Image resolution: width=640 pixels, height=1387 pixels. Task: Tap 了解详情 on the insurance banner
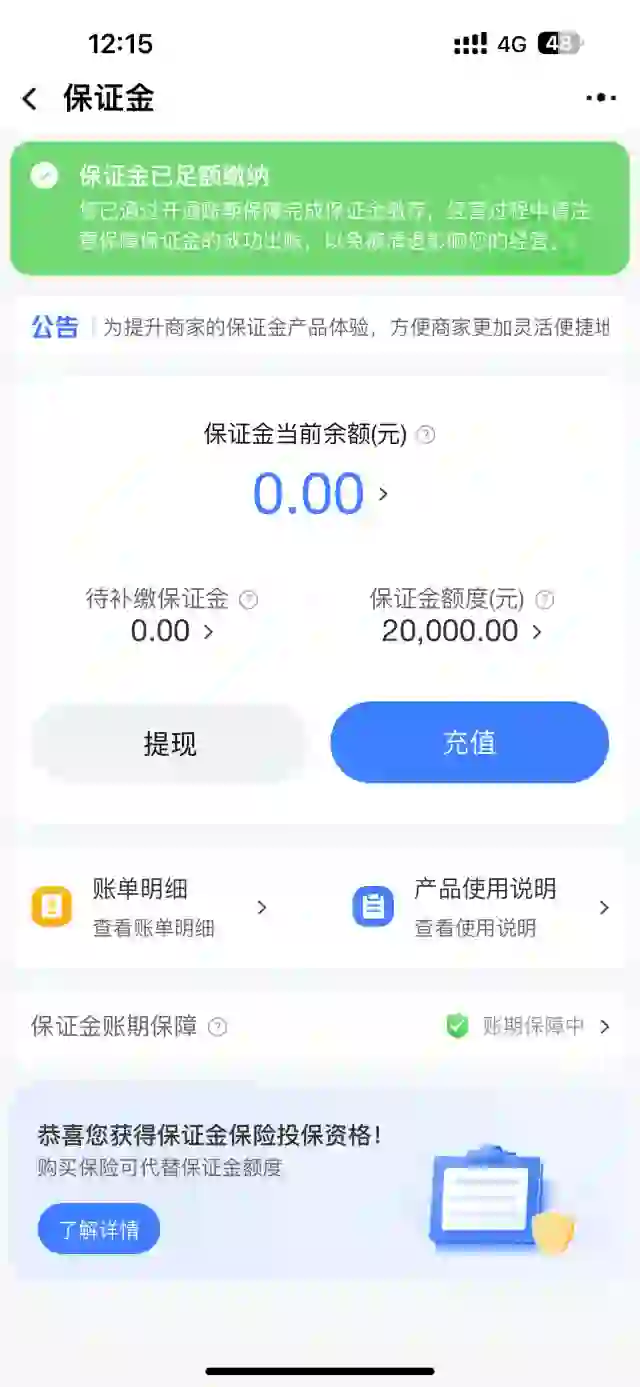[99, 1229]
